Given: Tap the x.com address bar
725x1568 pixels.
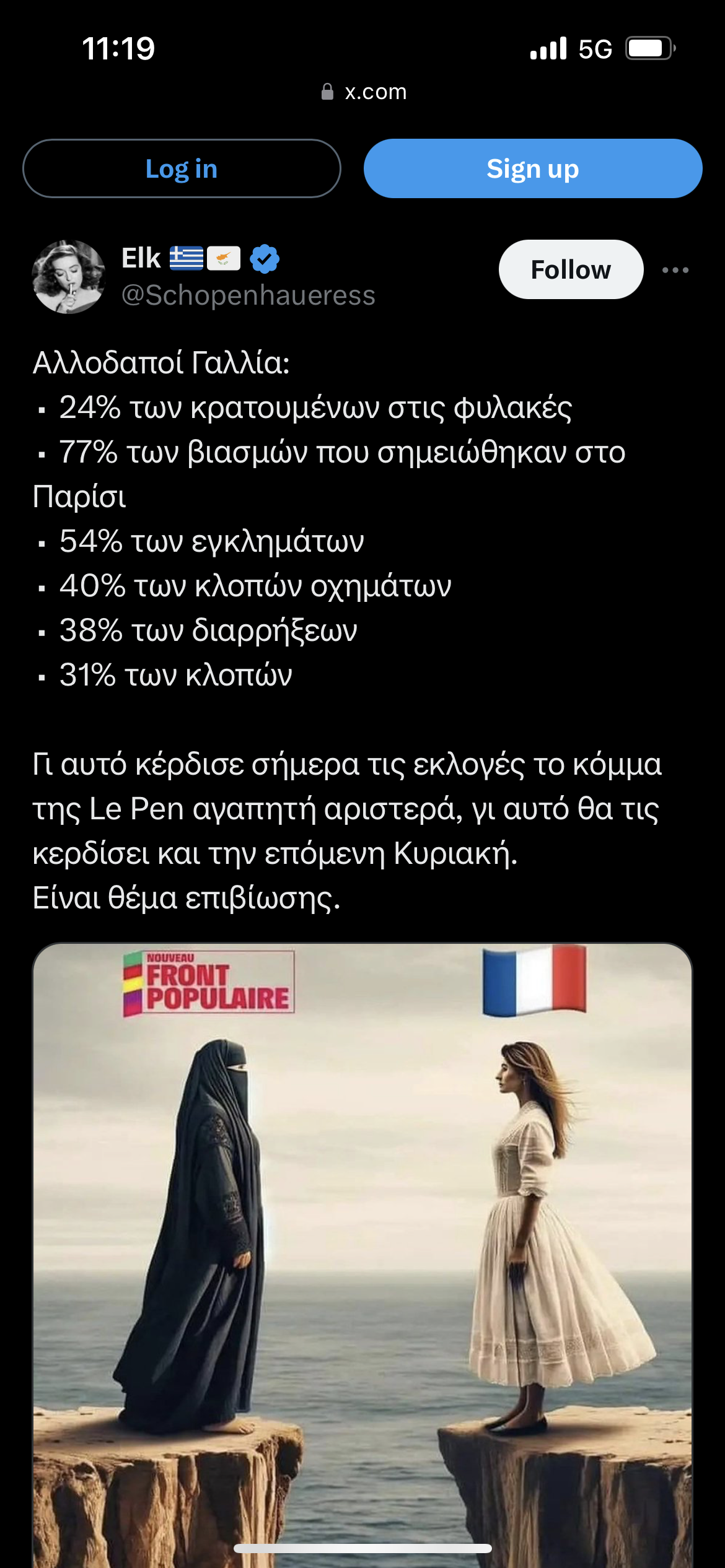Looking at the screenshot, I should point(364,92).
